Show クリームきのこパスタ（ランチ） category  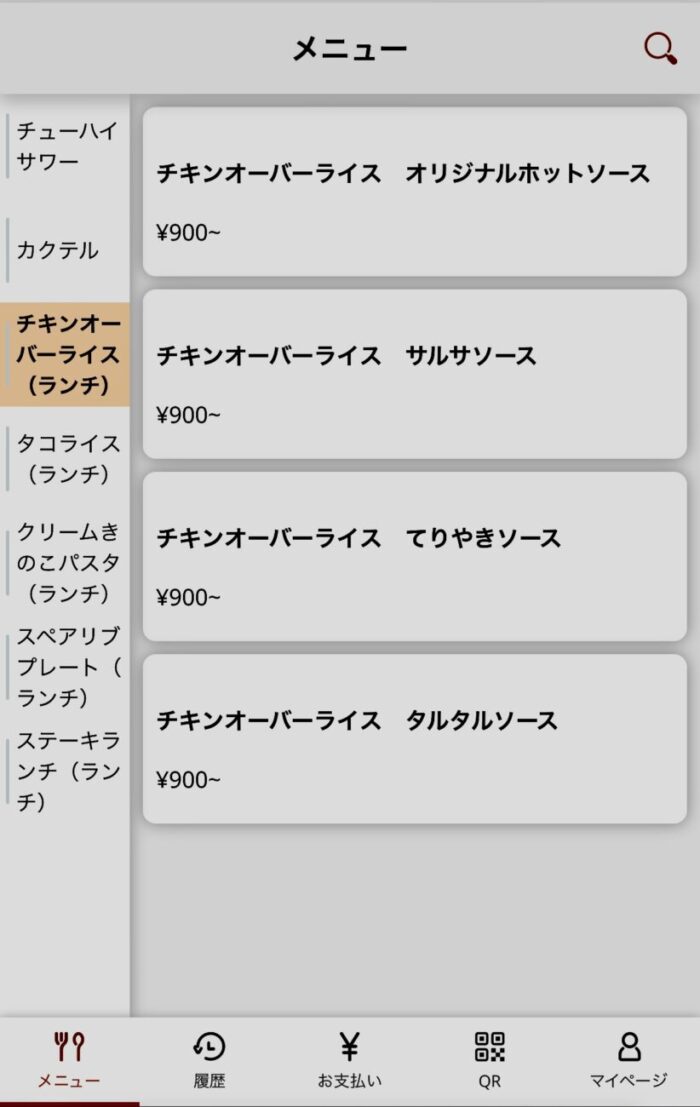66,562
